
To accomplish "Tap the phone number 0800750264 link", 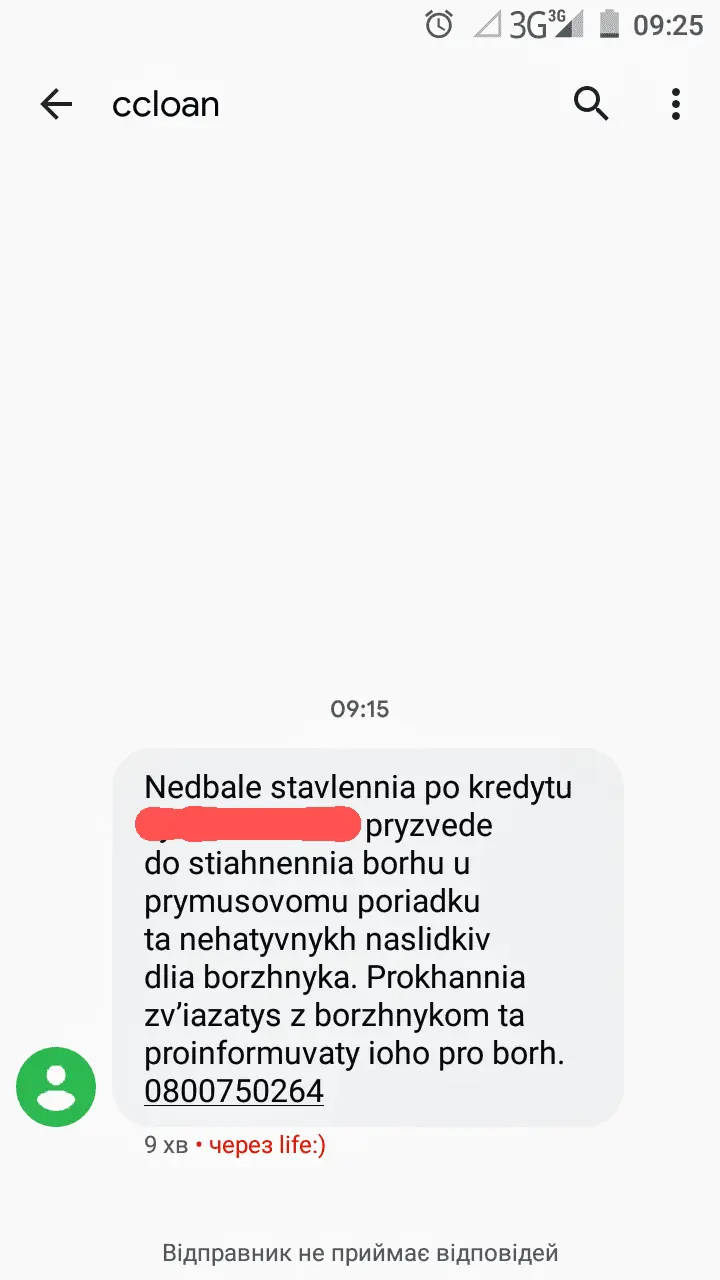I will (234, 1090).
